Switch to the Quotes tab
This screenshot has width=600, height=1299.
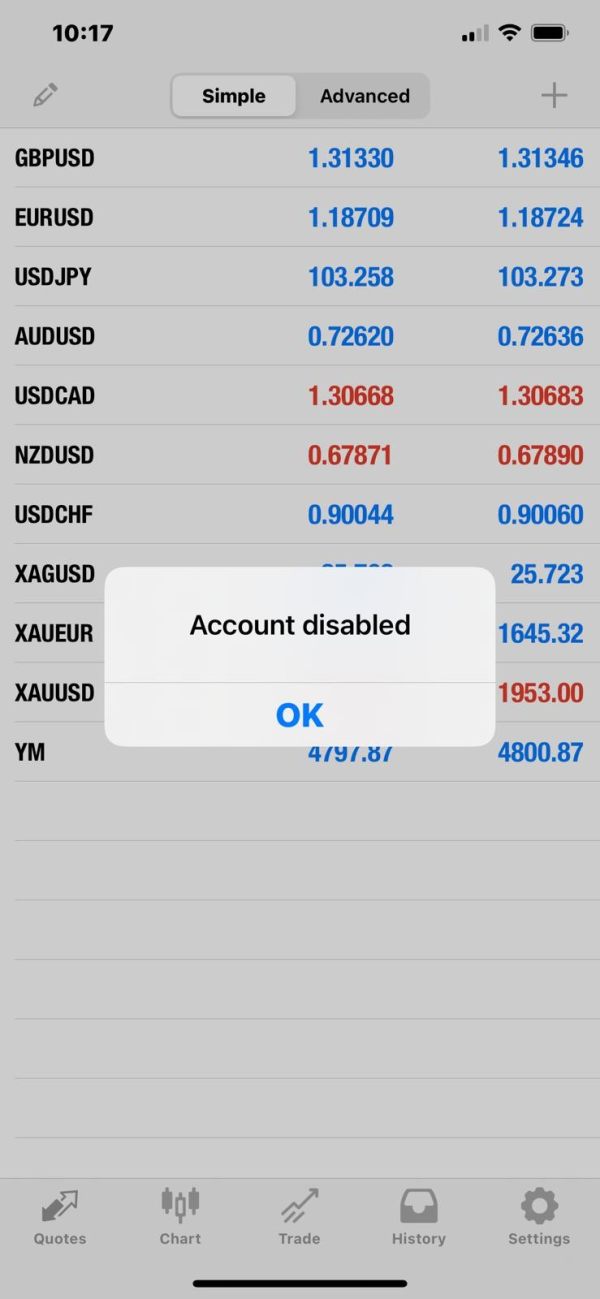coord(60,1217)
